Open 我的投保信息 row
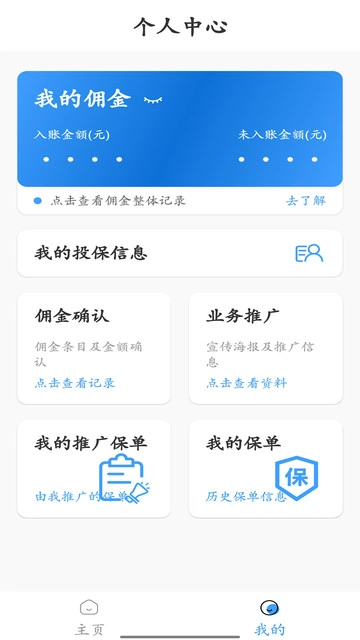The width and height of the screenshot is (360, 640). [180, 253]
